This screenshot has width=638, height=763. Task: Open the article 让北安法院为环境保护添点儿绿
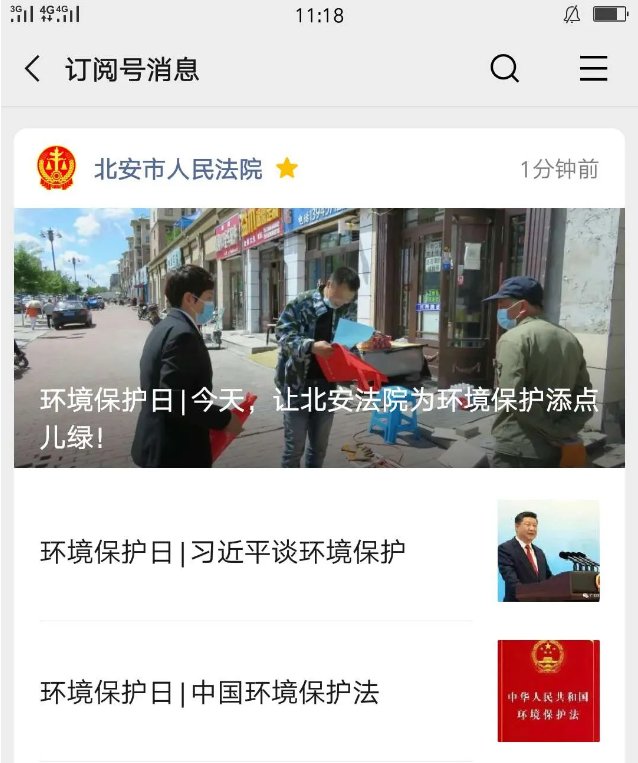[319, 338]
